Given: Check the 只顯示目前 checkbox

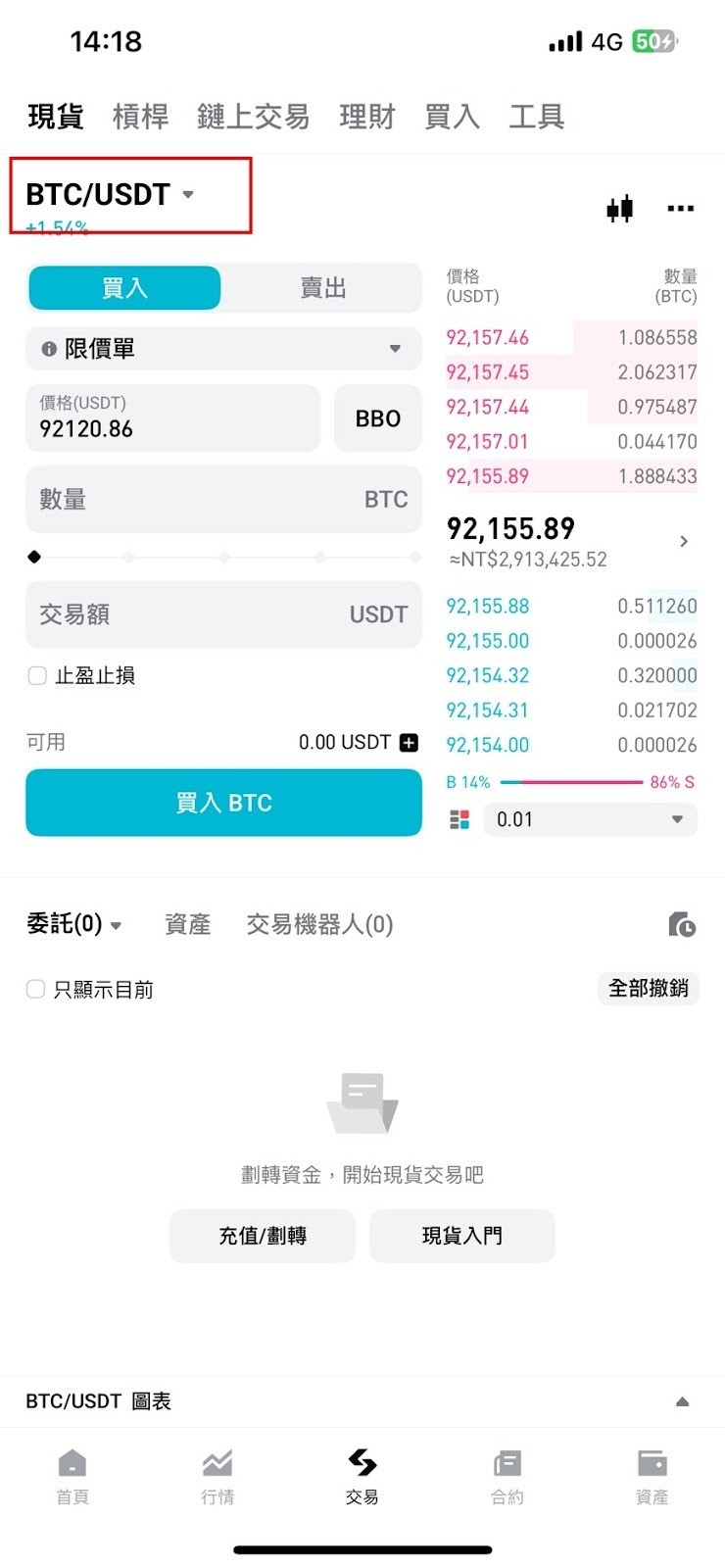Looking at the screenshot, I should click(x=35, y=989).
